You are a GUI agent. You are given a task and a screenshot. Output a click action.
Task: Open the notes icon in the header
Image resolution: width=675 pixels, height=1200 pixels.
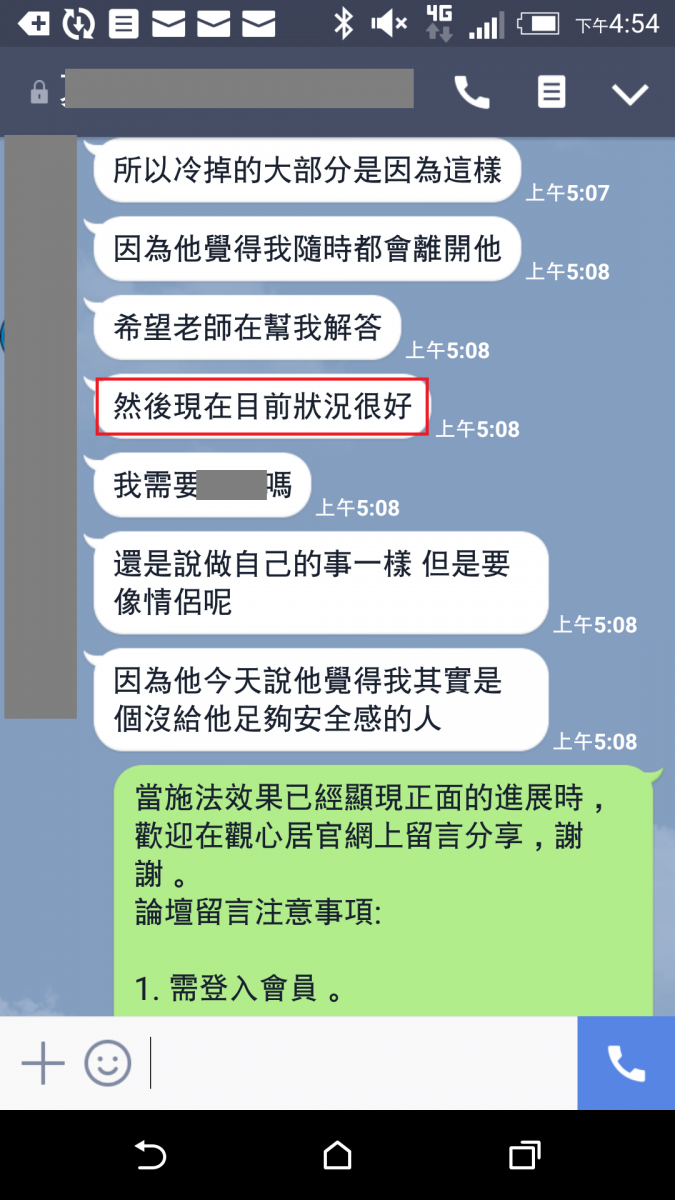pyautogui.click(x=551, y=93)
